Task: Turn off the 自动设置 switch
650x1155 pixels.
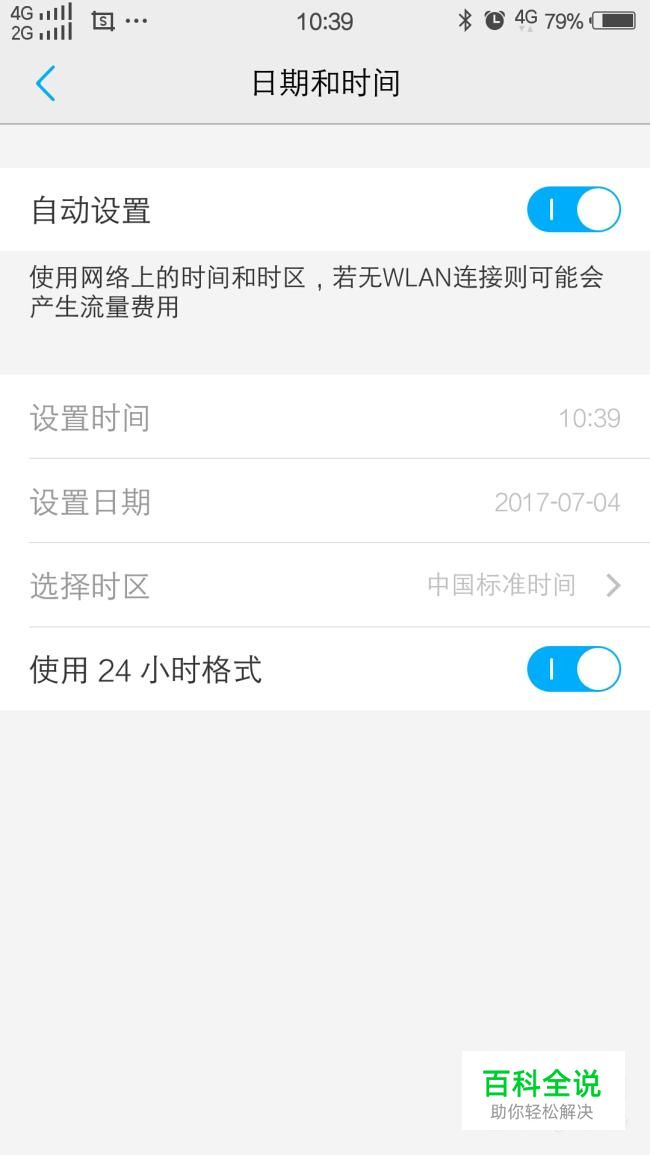Action: point(573,210)
